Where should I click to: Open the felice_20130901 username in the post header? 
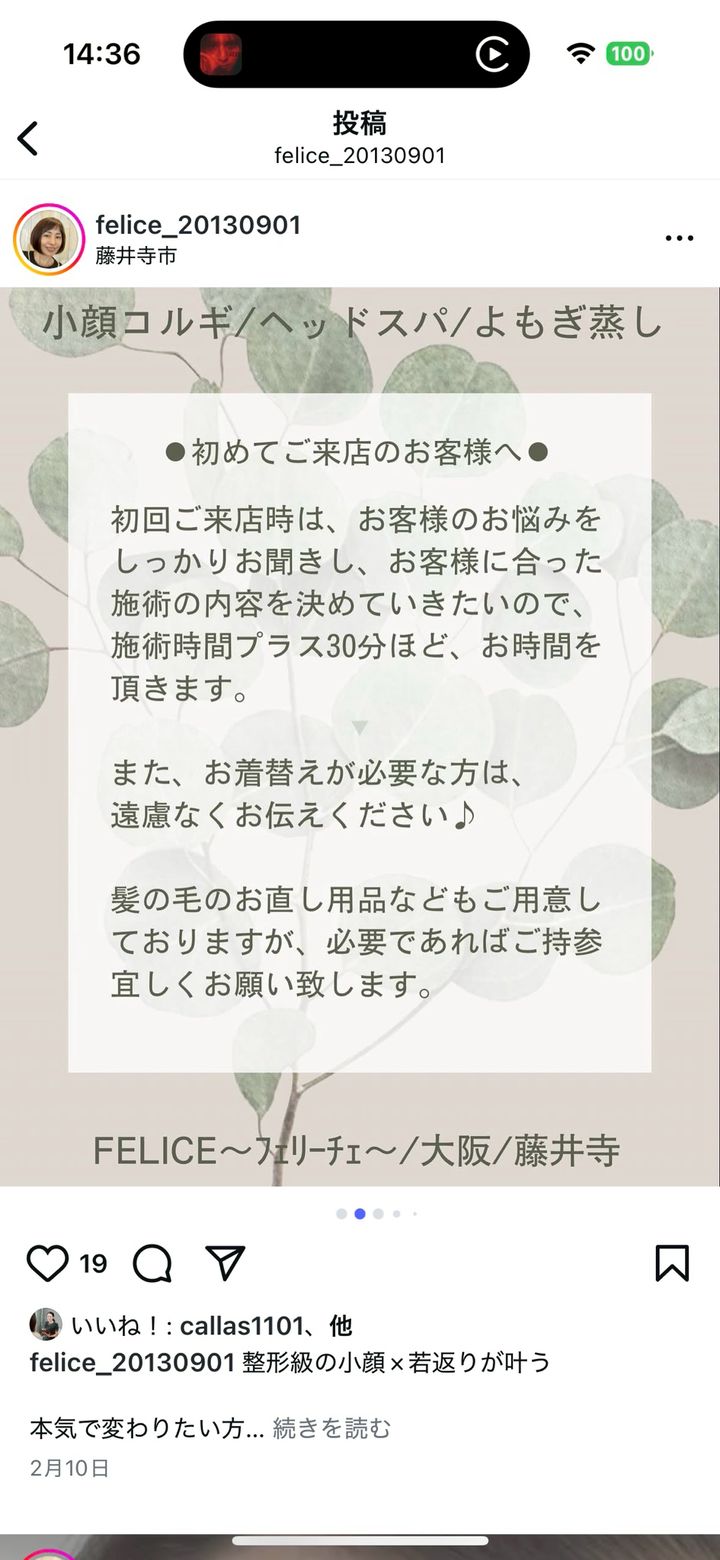198,225
